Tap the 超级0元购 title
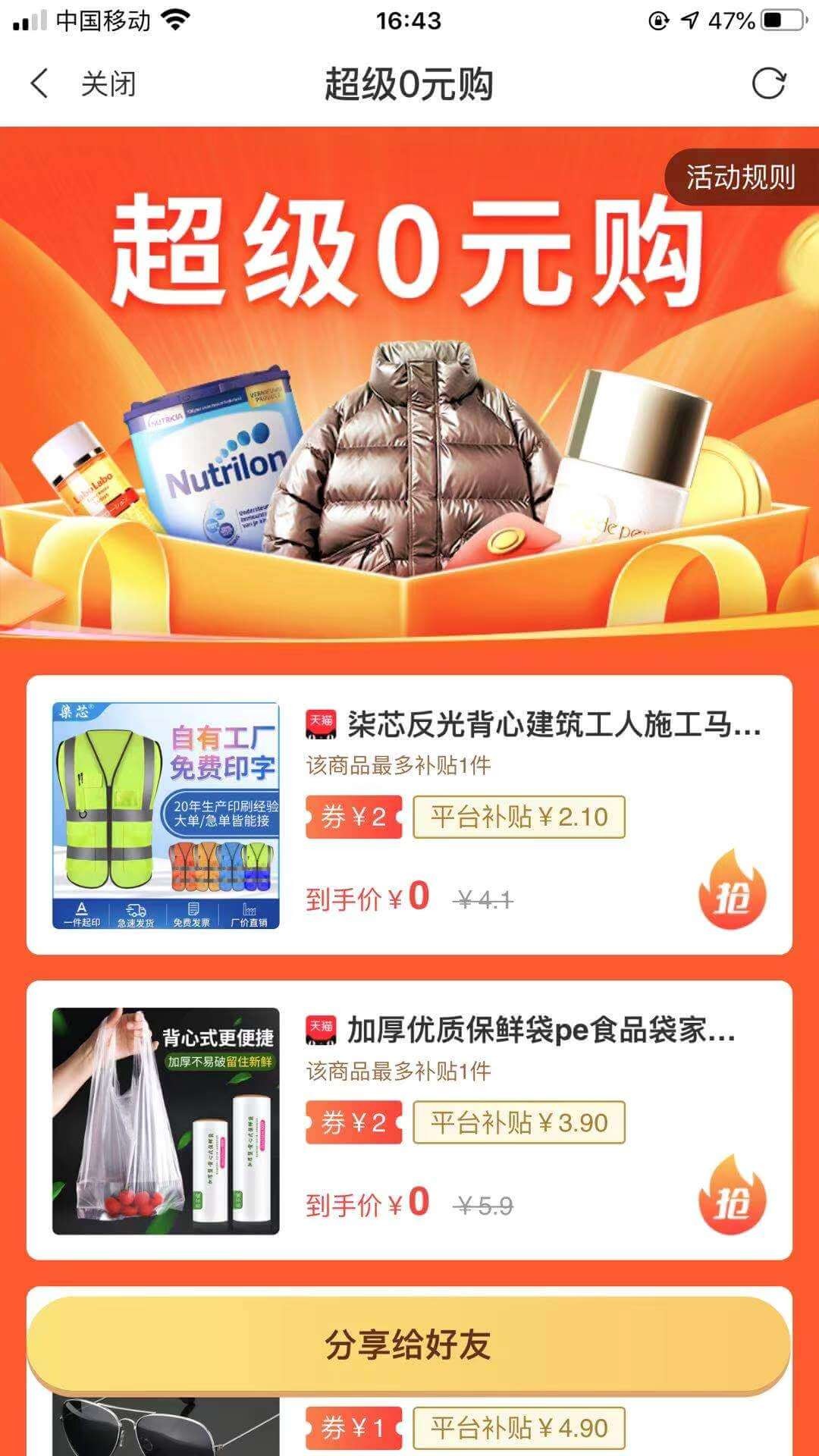 [409, 84]
